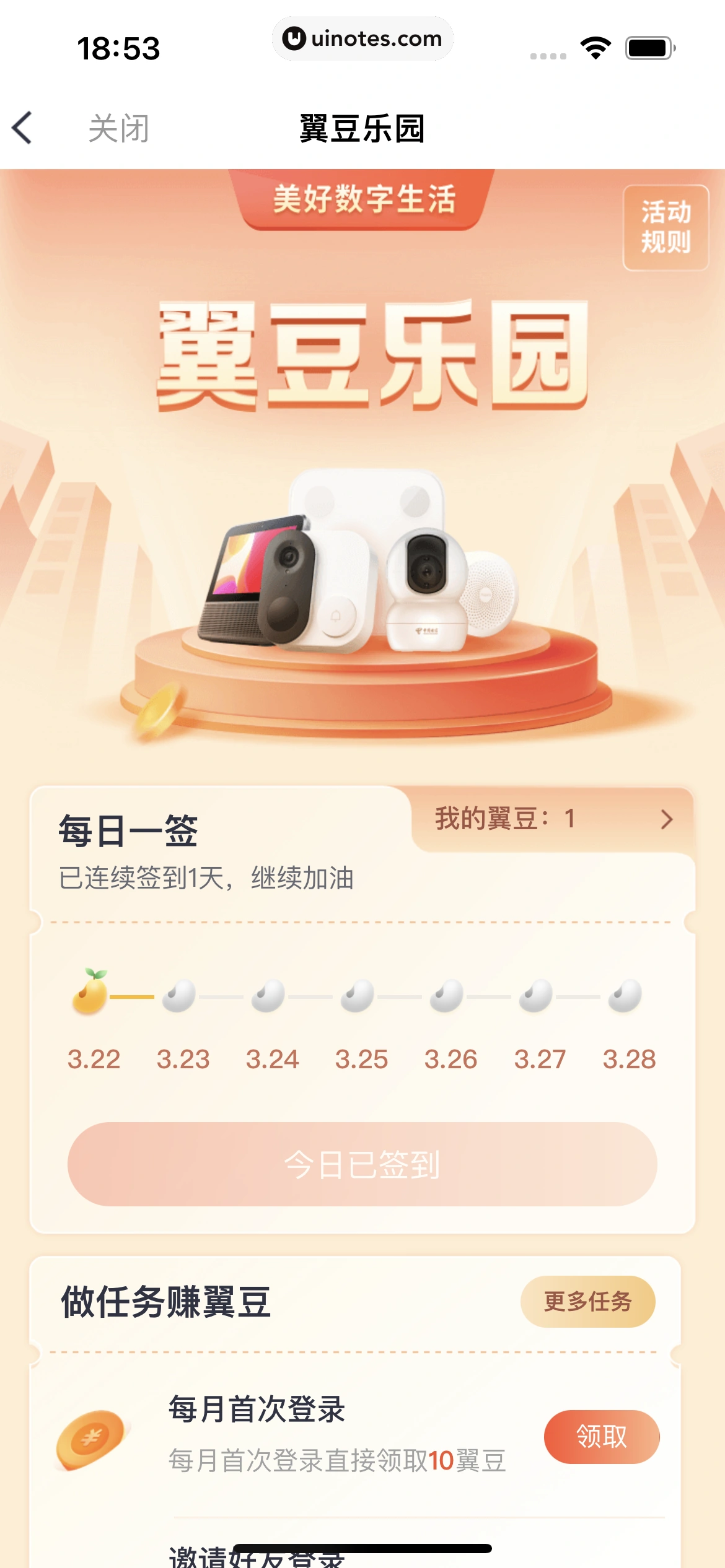The image size is (725, 1568).
Task: Open 更多任务 to see more tasks
Action: pyautogui.click(x=587, y=1302)
